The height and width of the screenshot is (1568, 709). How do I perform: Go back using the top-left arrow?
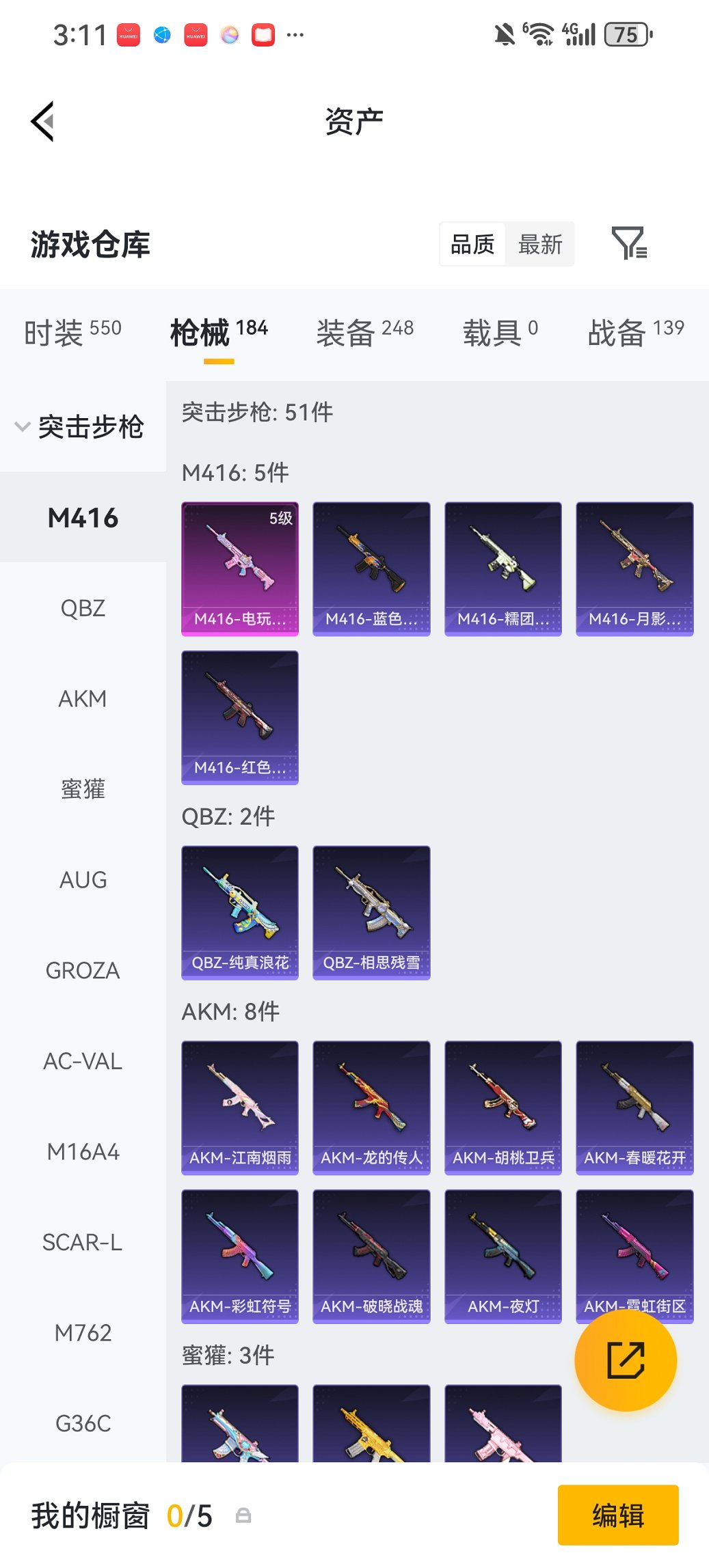[42, 122]
